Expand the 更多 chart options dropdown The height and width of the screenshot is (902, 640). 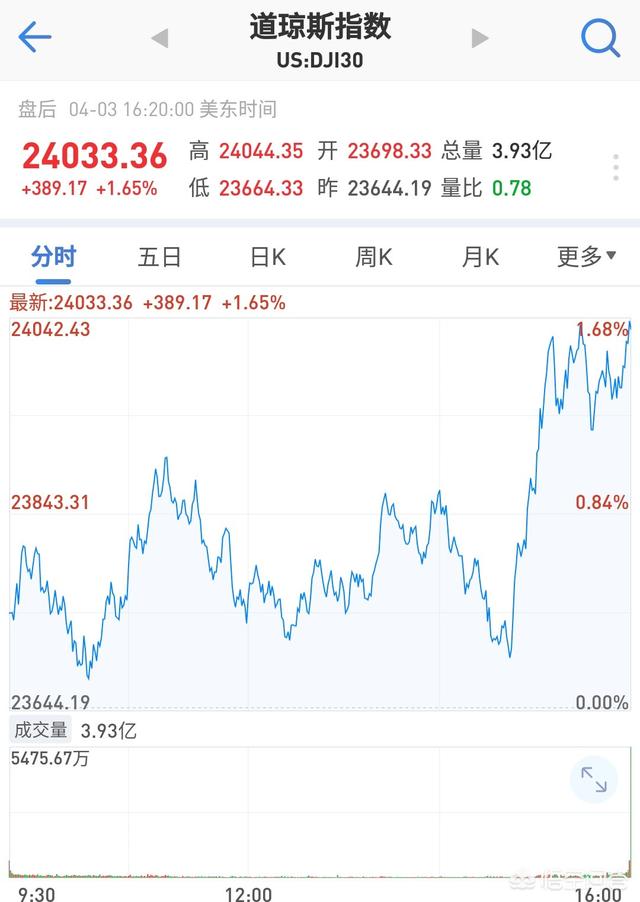click(586, 257)
